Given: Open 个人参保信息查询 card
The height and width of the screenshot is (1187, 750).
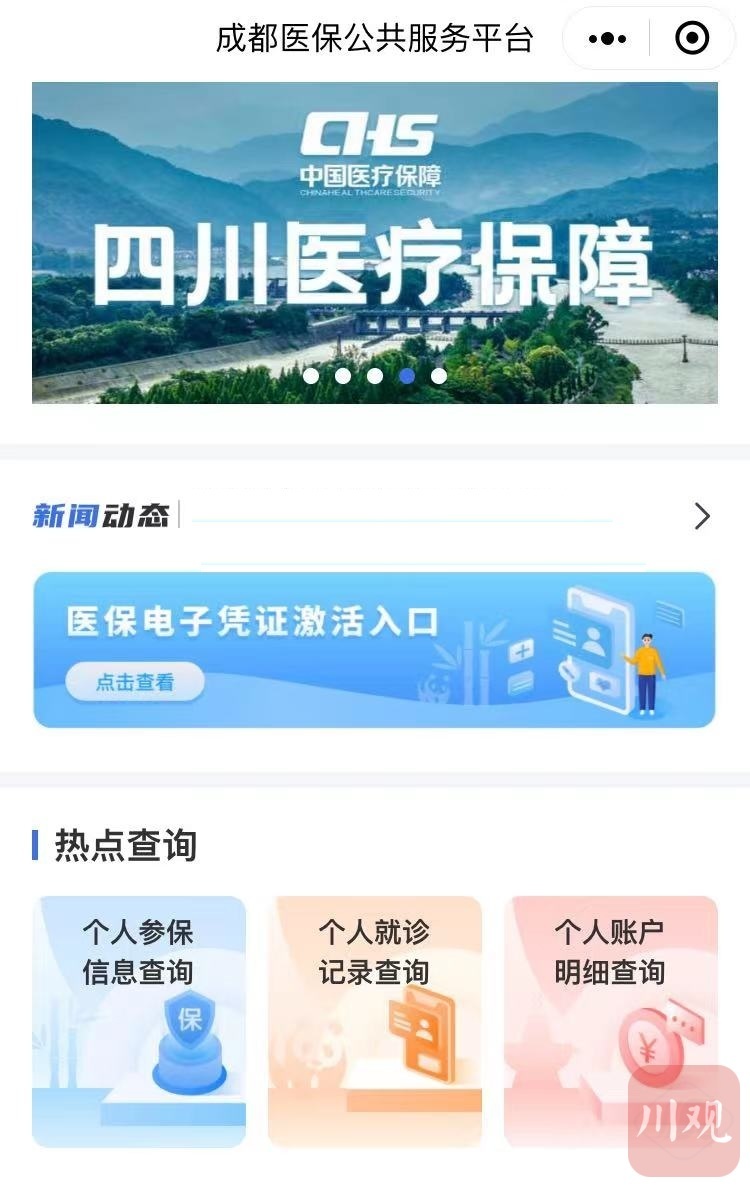Looking at the screenshot, I should pos(139,1020).
